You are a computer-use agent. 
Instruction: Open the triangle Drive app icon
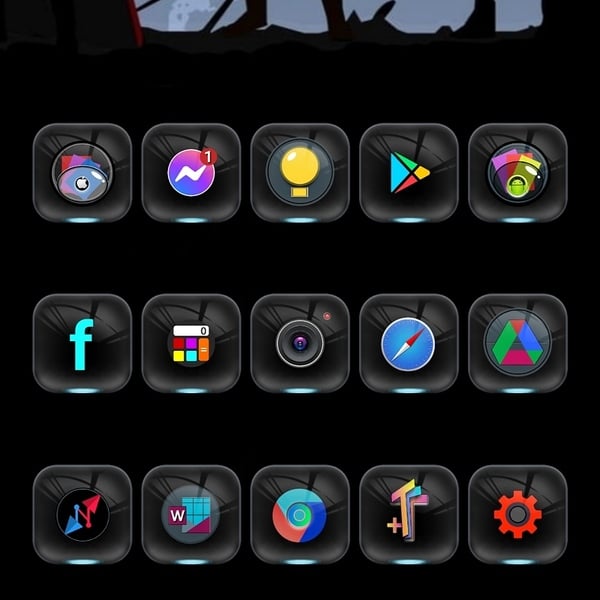pos(518,344)
